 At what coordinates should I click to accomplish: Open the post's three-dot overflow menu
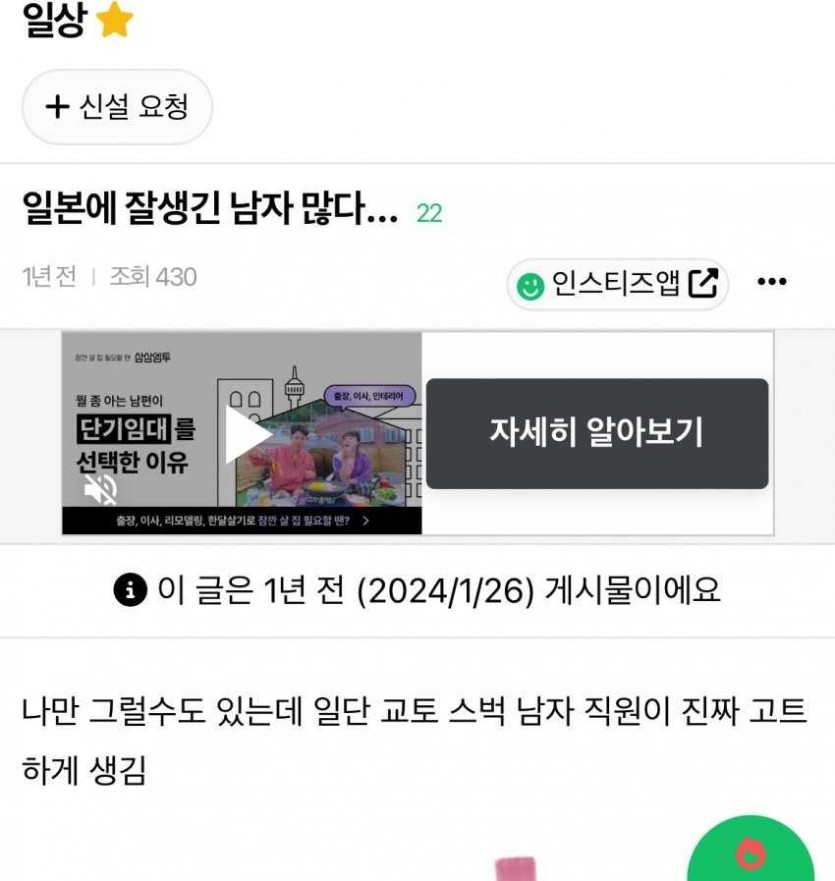click(772, 282)
